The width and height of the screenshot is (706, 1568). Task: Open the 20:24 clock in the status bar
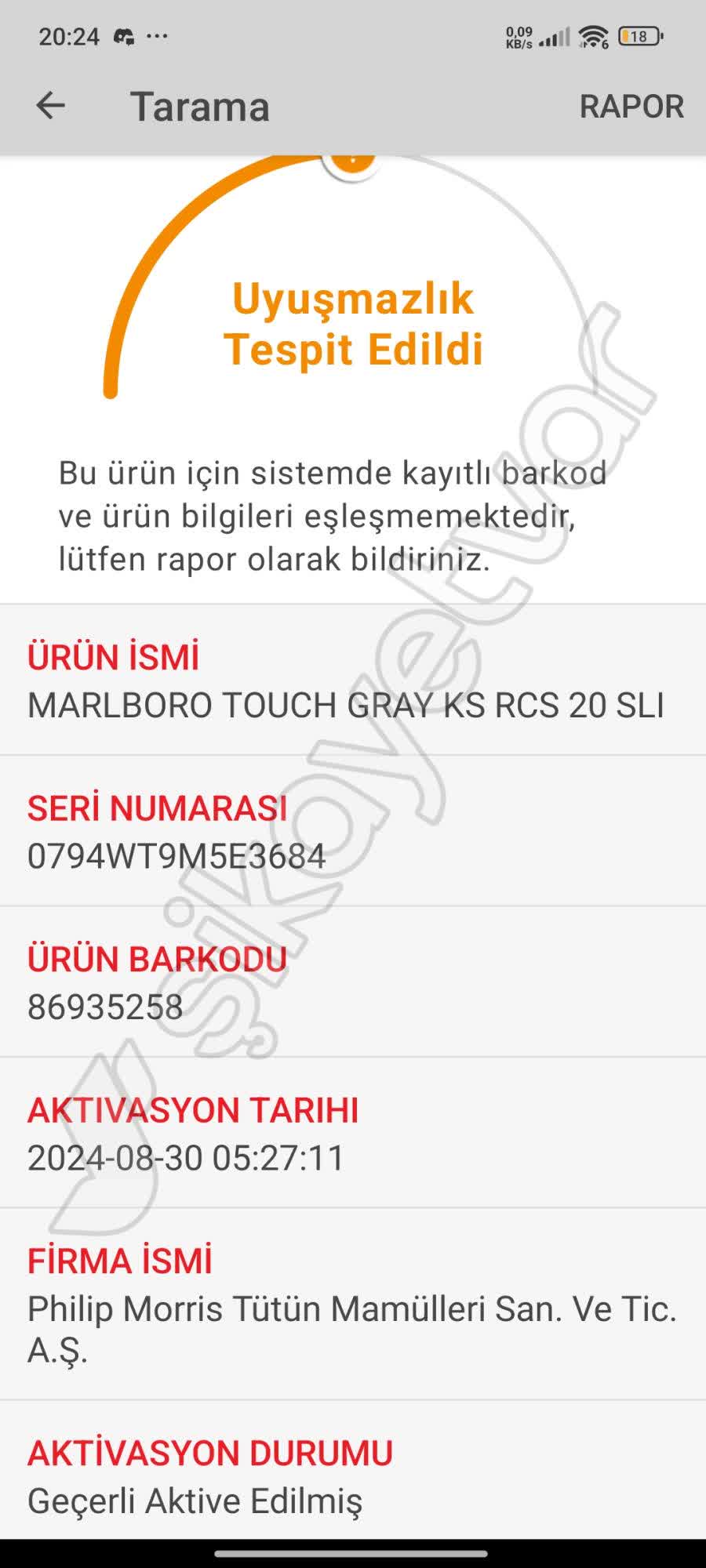tap(71, 34)
